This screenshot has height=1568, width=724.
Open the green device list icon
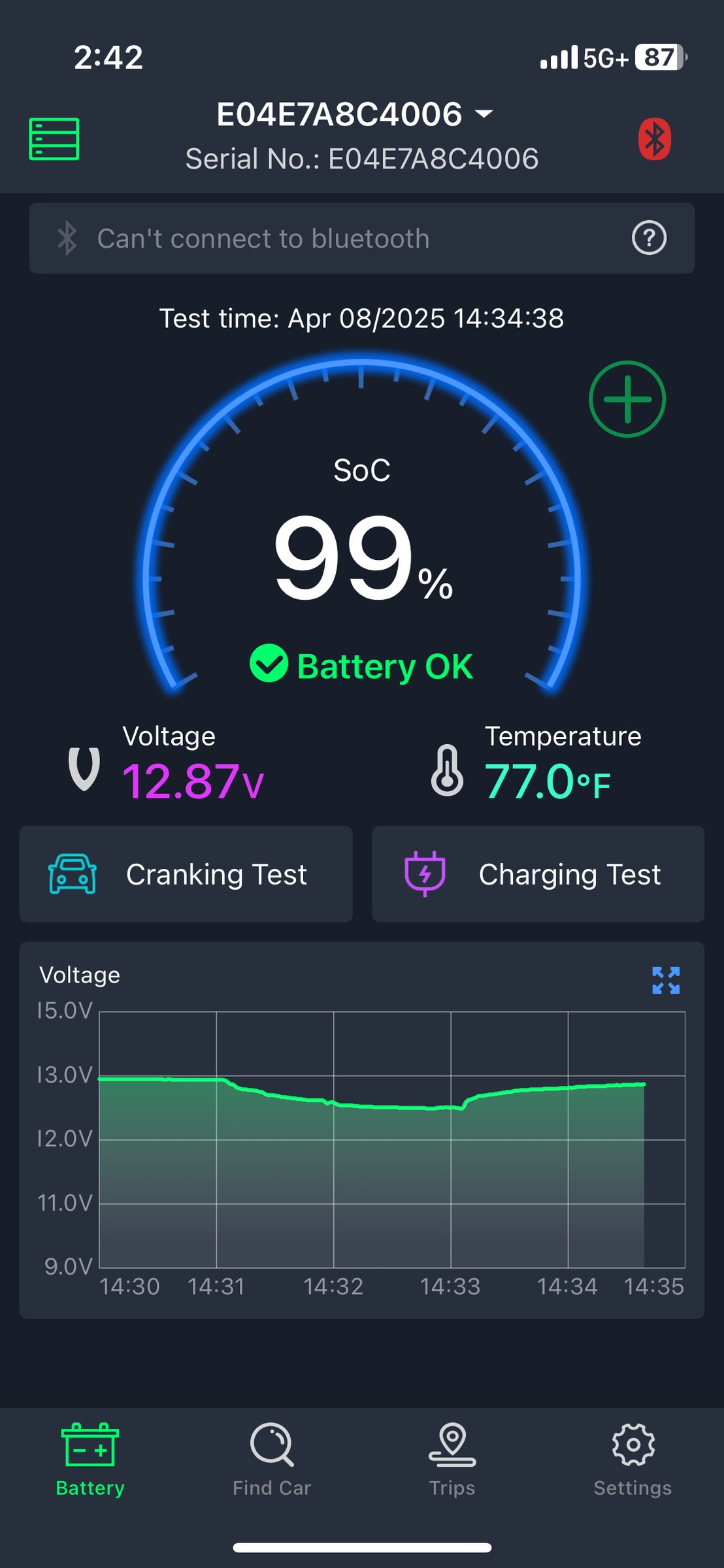[54, 139]
